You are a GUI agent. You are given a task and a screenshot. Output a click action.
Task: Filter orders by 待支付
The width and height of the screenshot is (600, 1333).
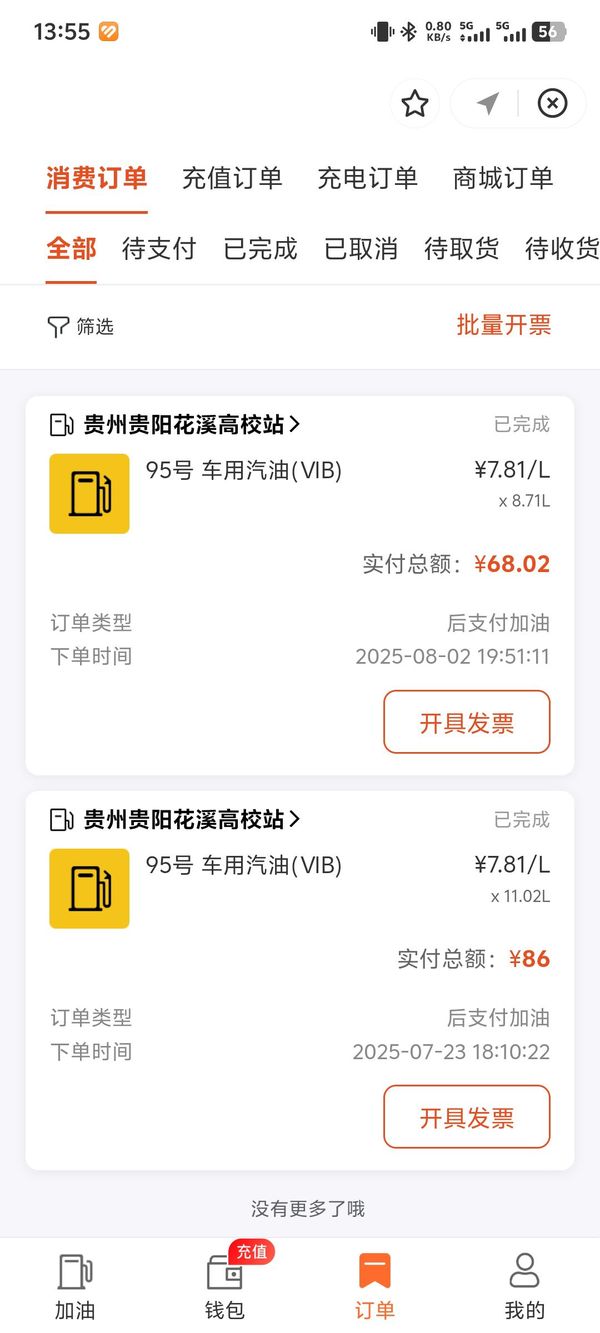(x=159, y=249)
